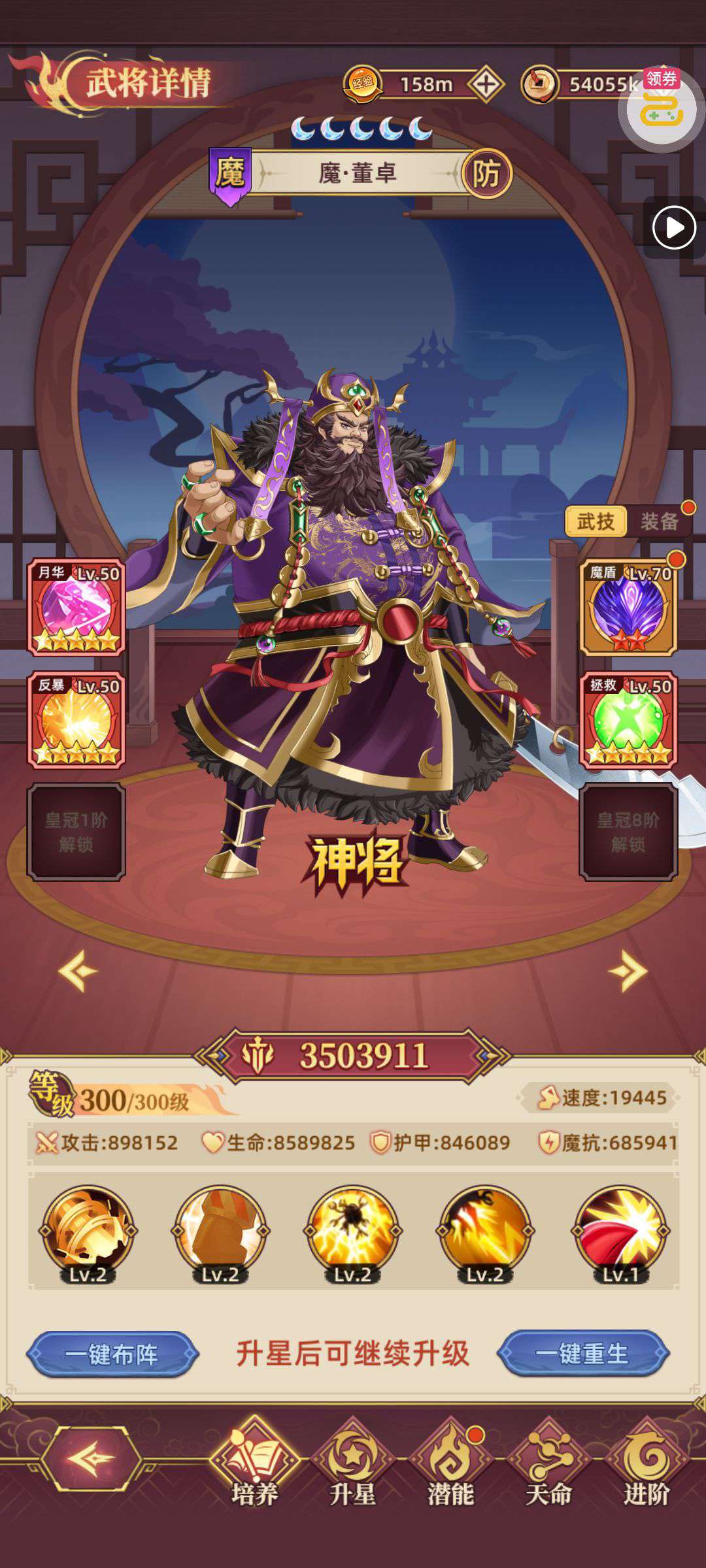View the next hero with right arrow
This screenshot has width=706, height=1568.
click(628, 971)
